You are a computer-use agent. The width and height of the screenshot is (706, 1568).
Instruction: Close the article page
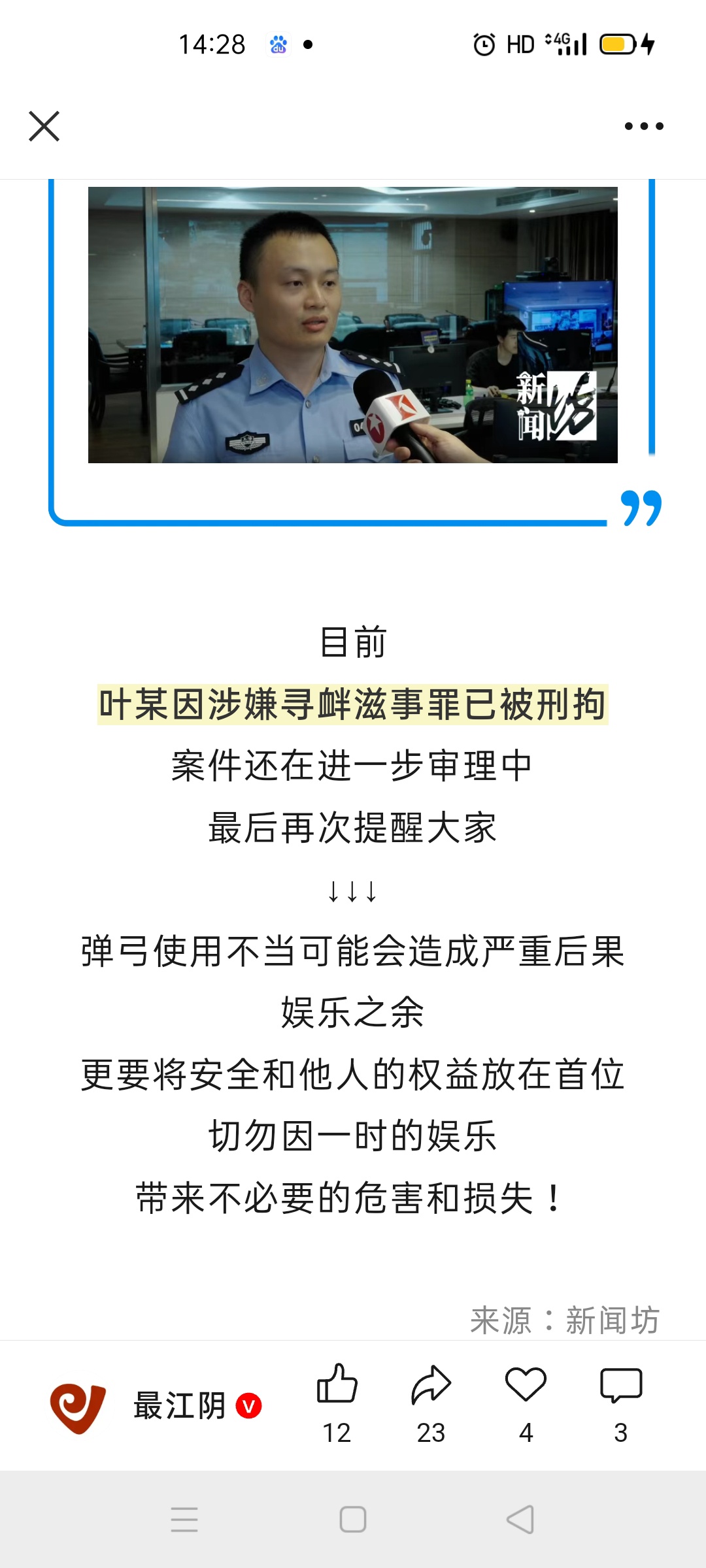44,126
